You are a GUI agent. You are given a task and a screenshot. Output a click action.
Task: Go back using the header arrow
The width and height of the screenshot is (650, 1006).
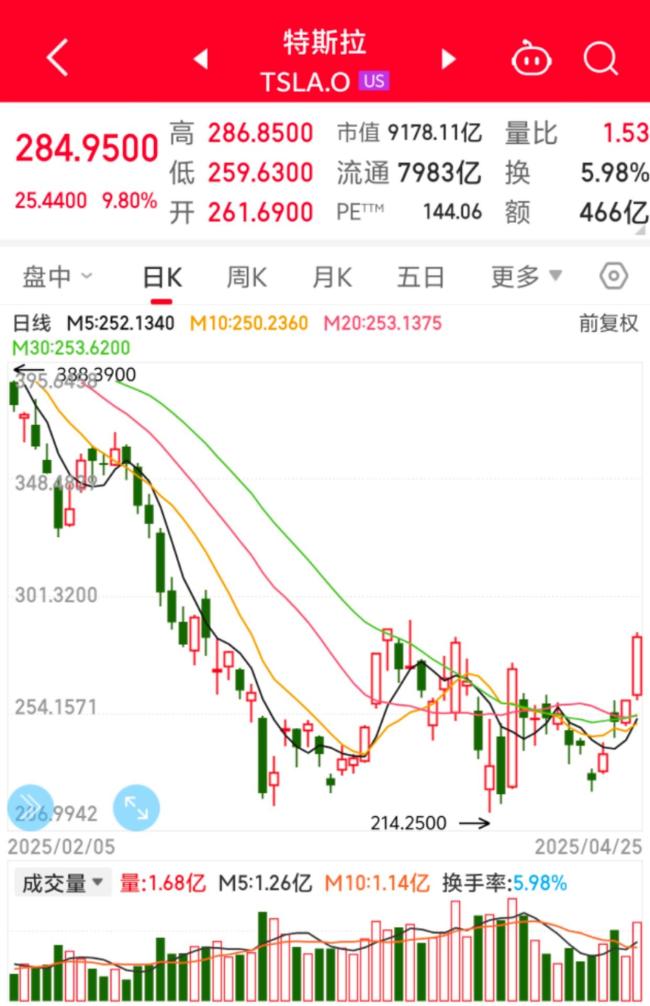[57, 58]
